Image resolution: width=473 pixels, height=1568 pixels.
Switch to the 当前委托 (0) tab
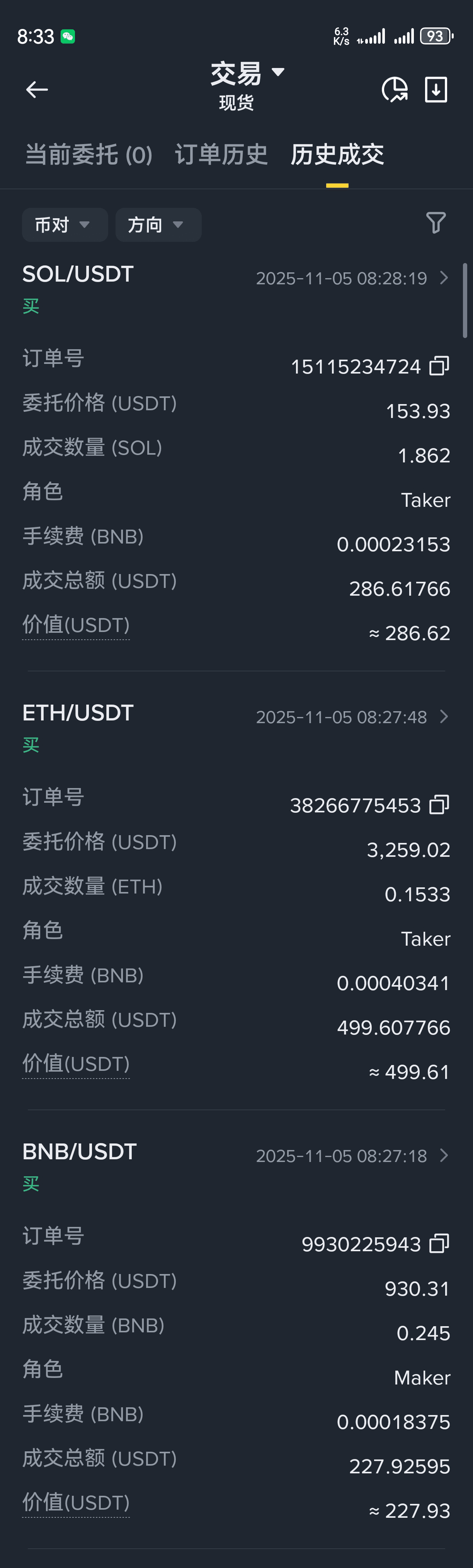[x=88, y=155]
